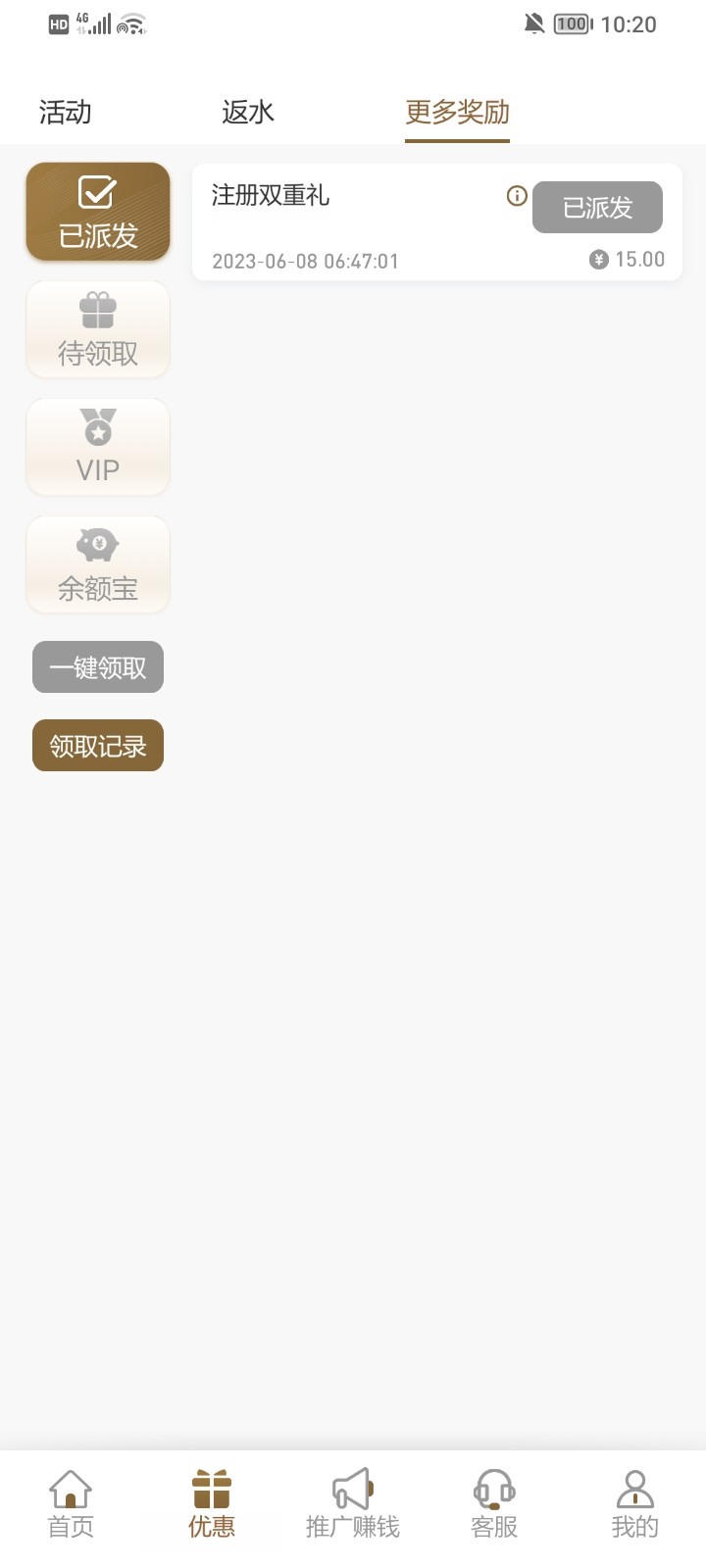Tap the 已派发 button on 注册双重礼
Viewport: 706px width, 1568px height.
tap(597, 208)
